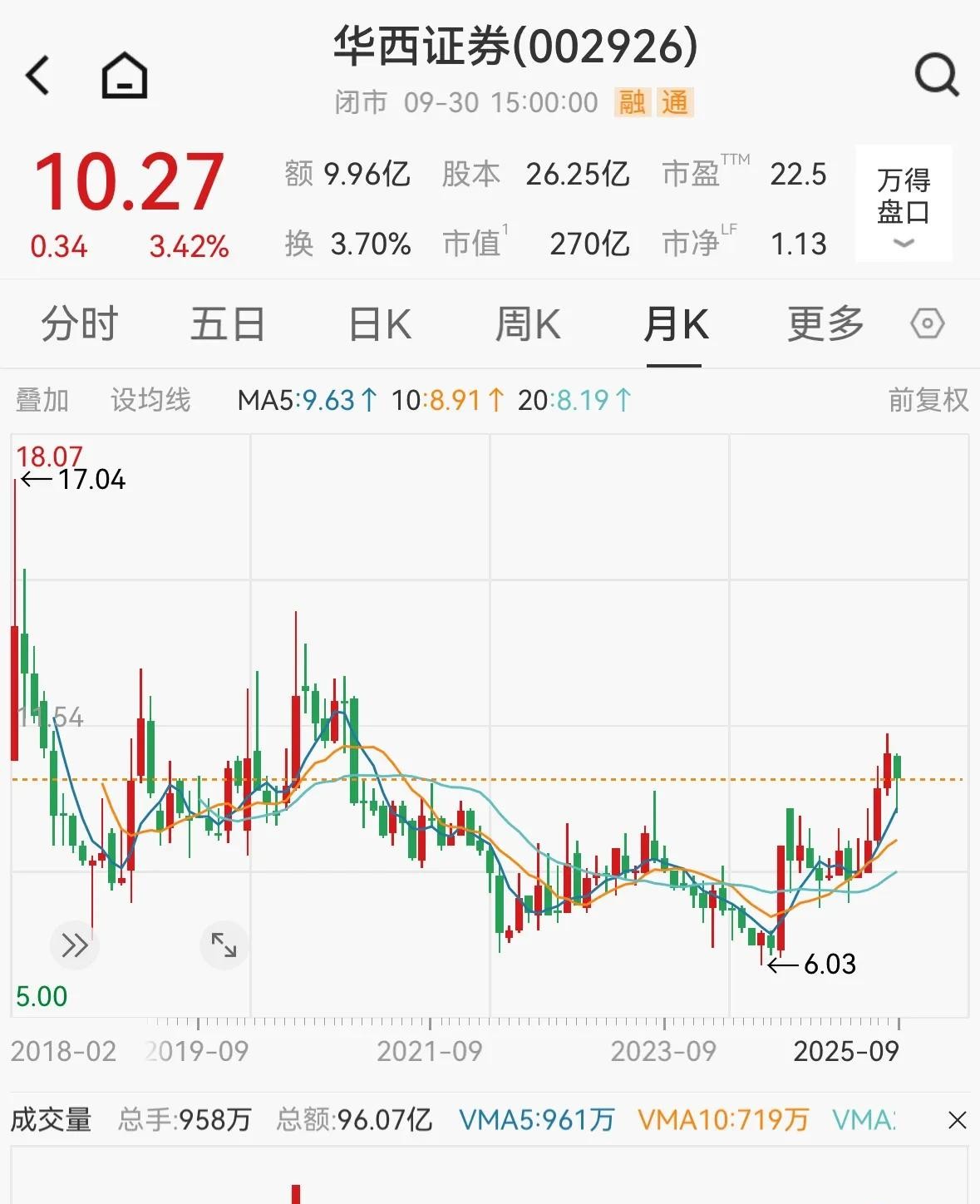Open 设均线 moving average settings

(150, 400)
